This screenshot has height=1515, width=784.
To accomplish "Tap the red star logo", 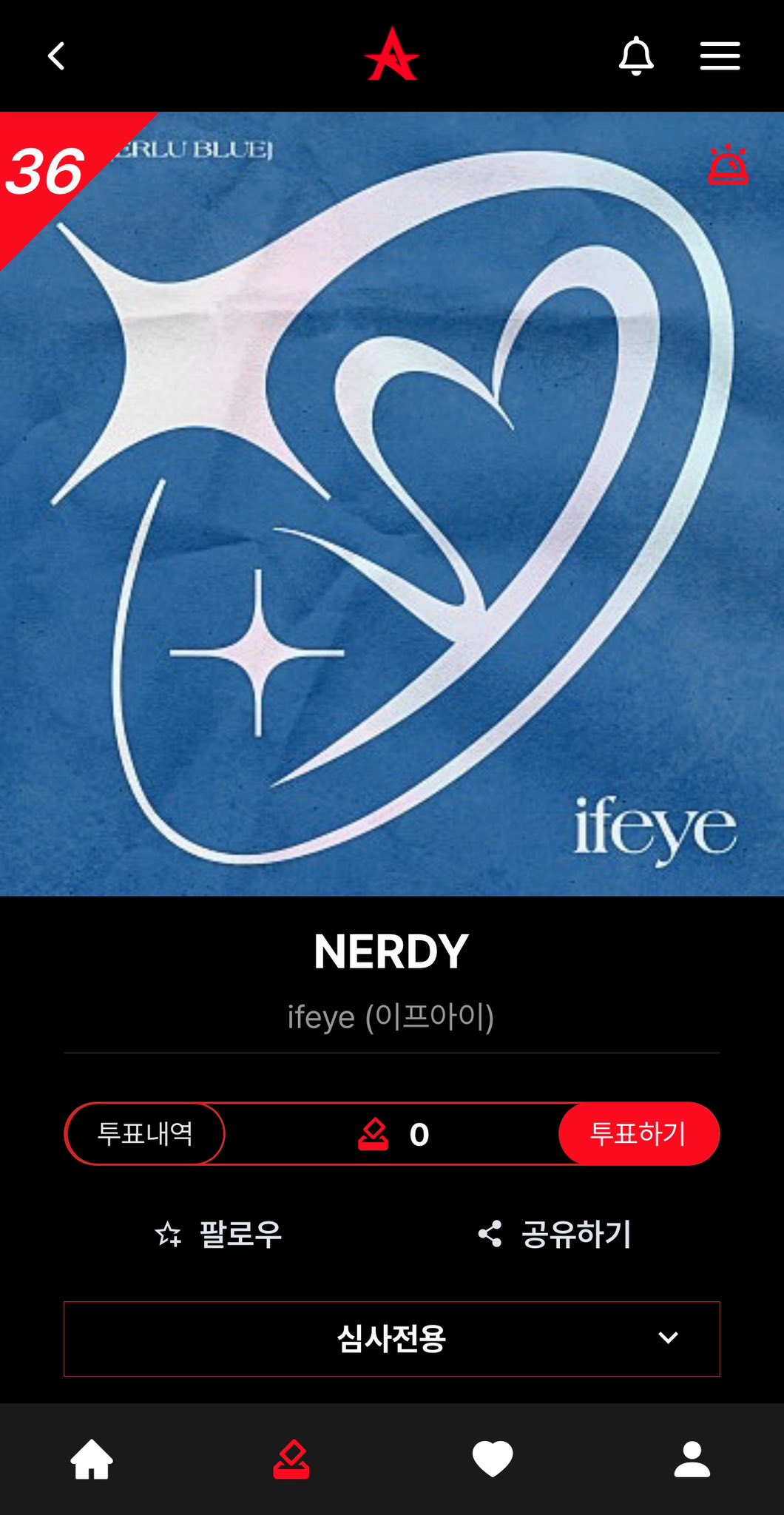I will coord(392,55).
